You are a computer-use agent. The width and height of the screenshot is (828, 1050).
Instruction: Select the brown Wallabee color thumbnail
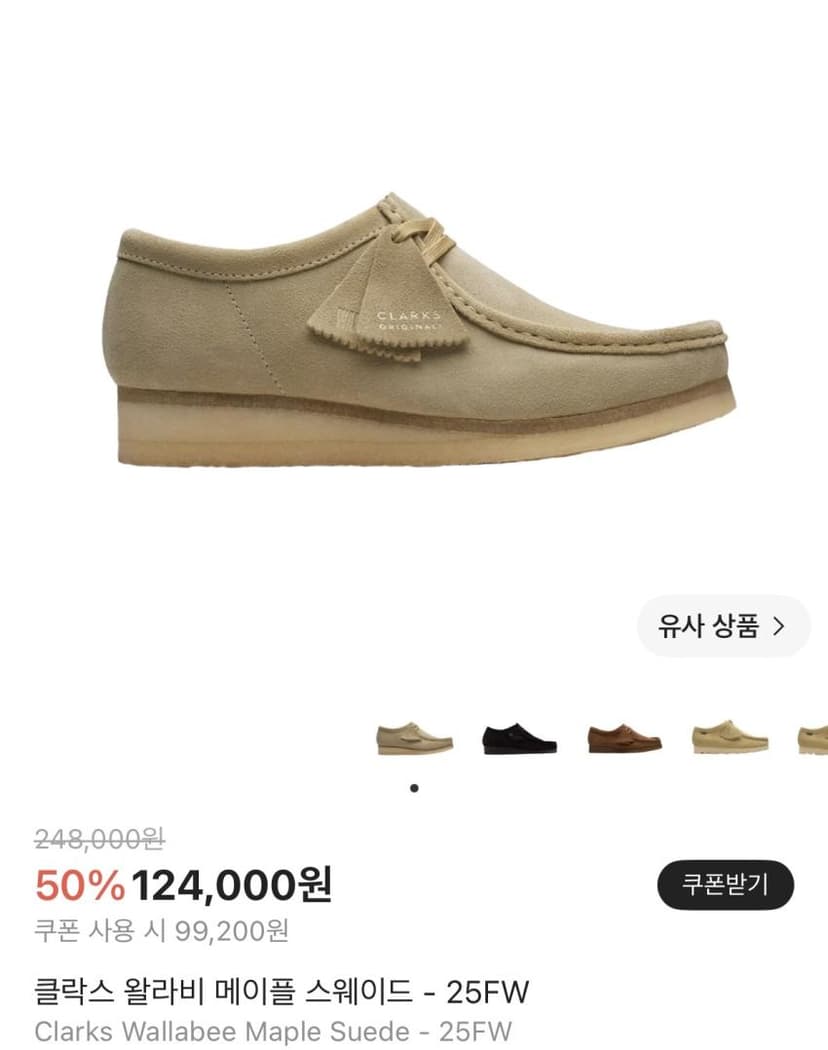tap(624, 739)
